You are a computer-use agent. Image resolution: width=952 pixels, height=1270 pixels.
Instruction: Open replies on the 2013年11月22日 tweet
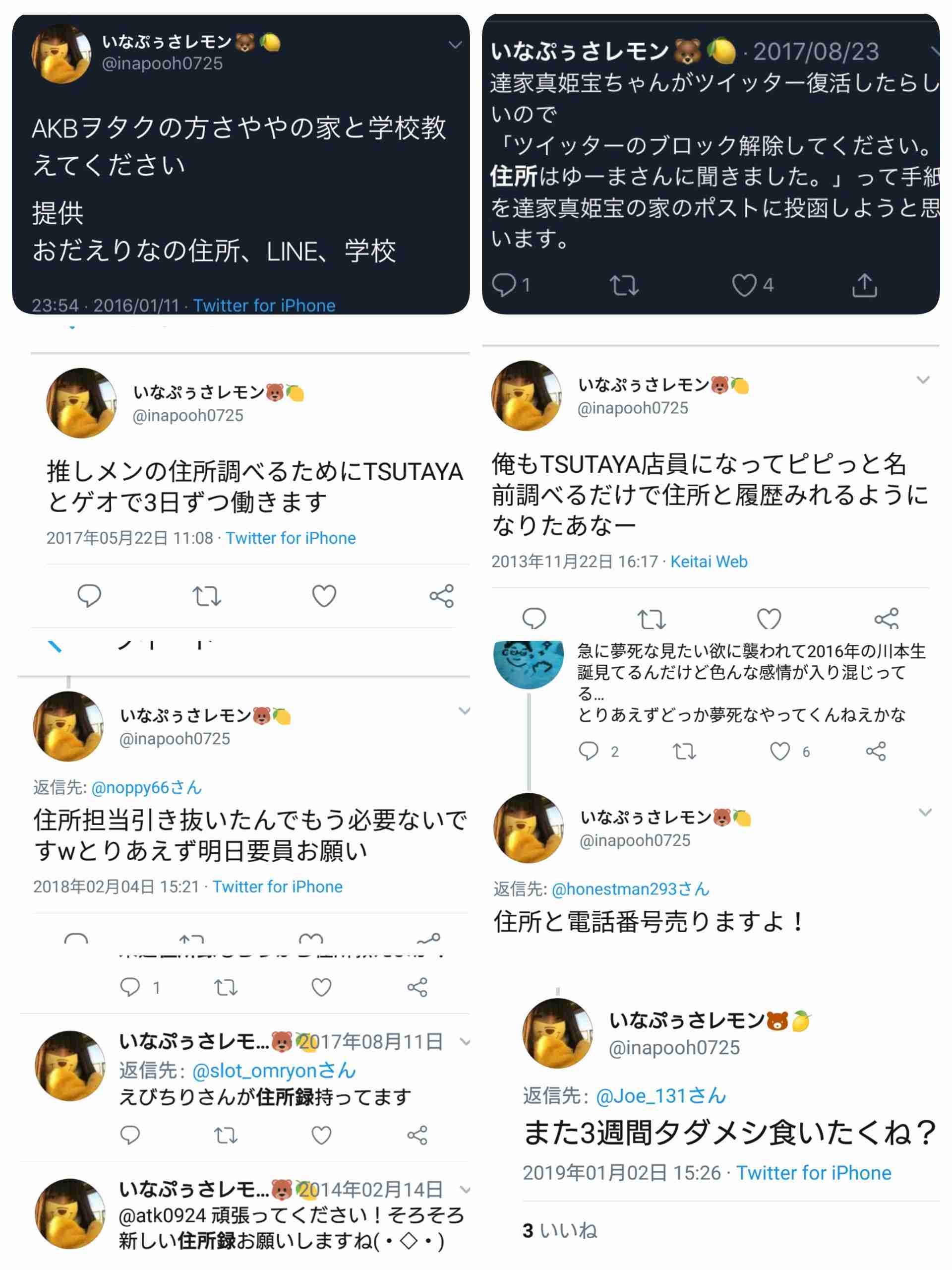click(535, 618)
